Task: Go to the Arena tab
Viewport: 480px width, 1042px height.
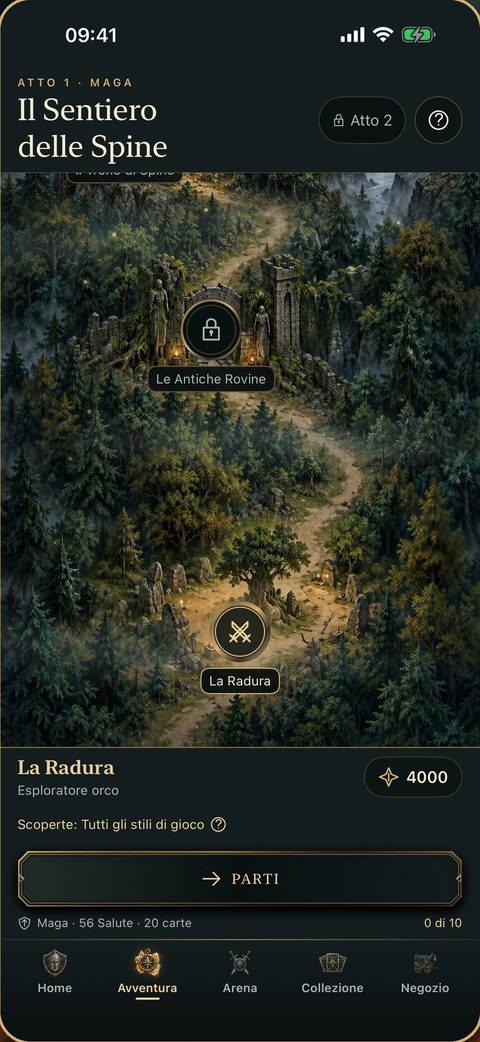Action: (240, 973)
